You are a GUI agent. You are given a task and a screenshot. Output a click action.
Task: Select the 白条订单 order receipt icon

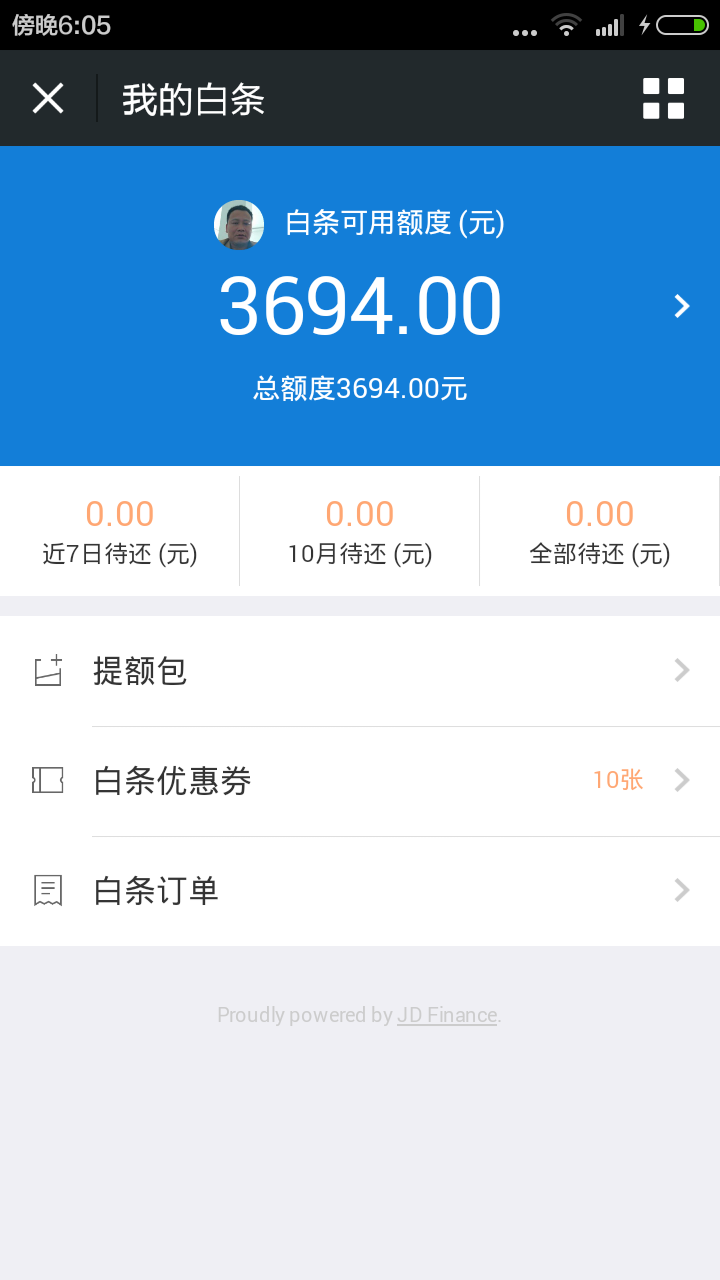(x=46, y=890)
